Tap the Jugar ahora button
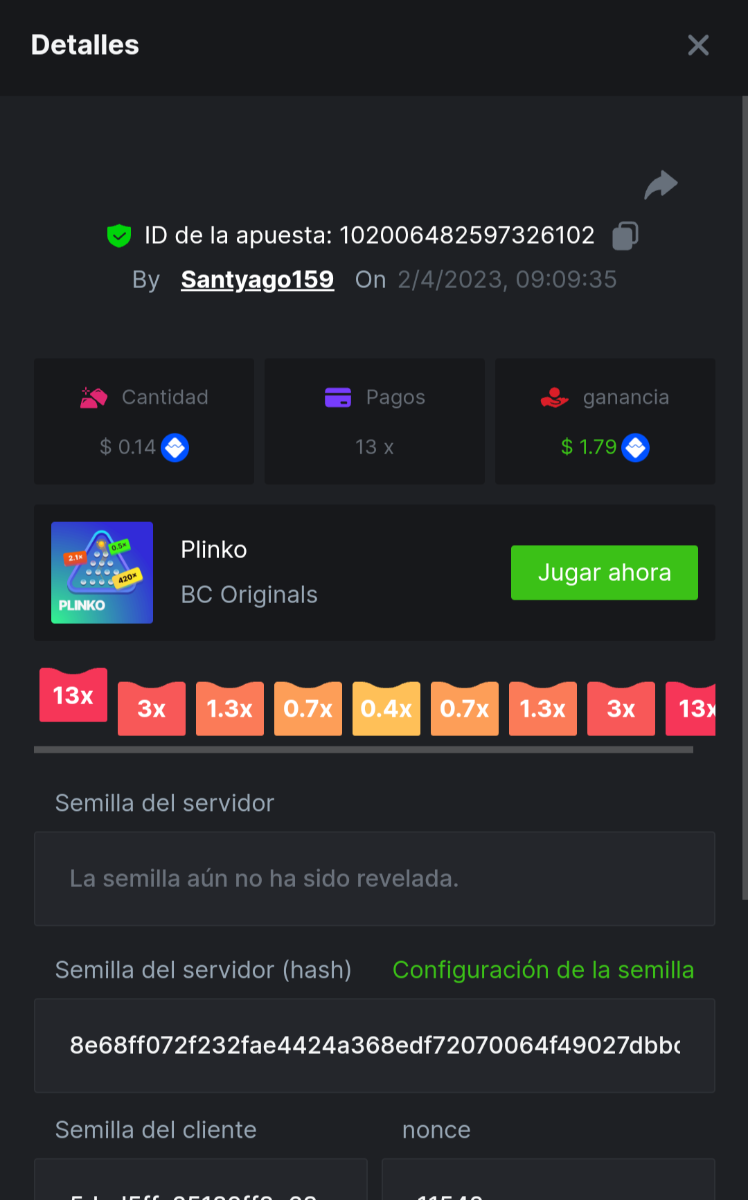Image resolution: width=748 pixels, height=1200 pixels. [x=604, y=573]
